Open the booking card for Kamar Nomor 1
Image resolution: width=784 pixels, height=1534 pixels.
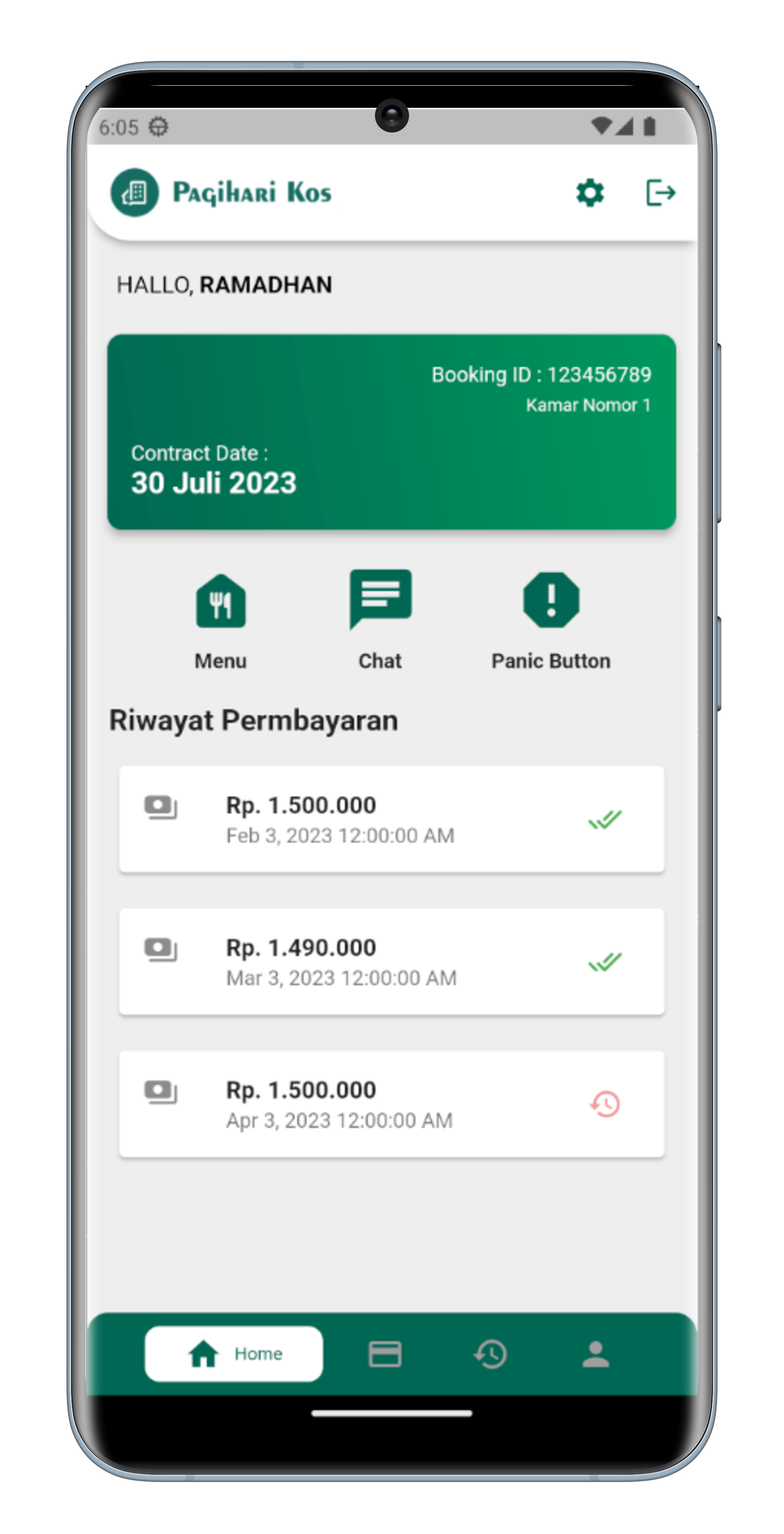[391, 432]
